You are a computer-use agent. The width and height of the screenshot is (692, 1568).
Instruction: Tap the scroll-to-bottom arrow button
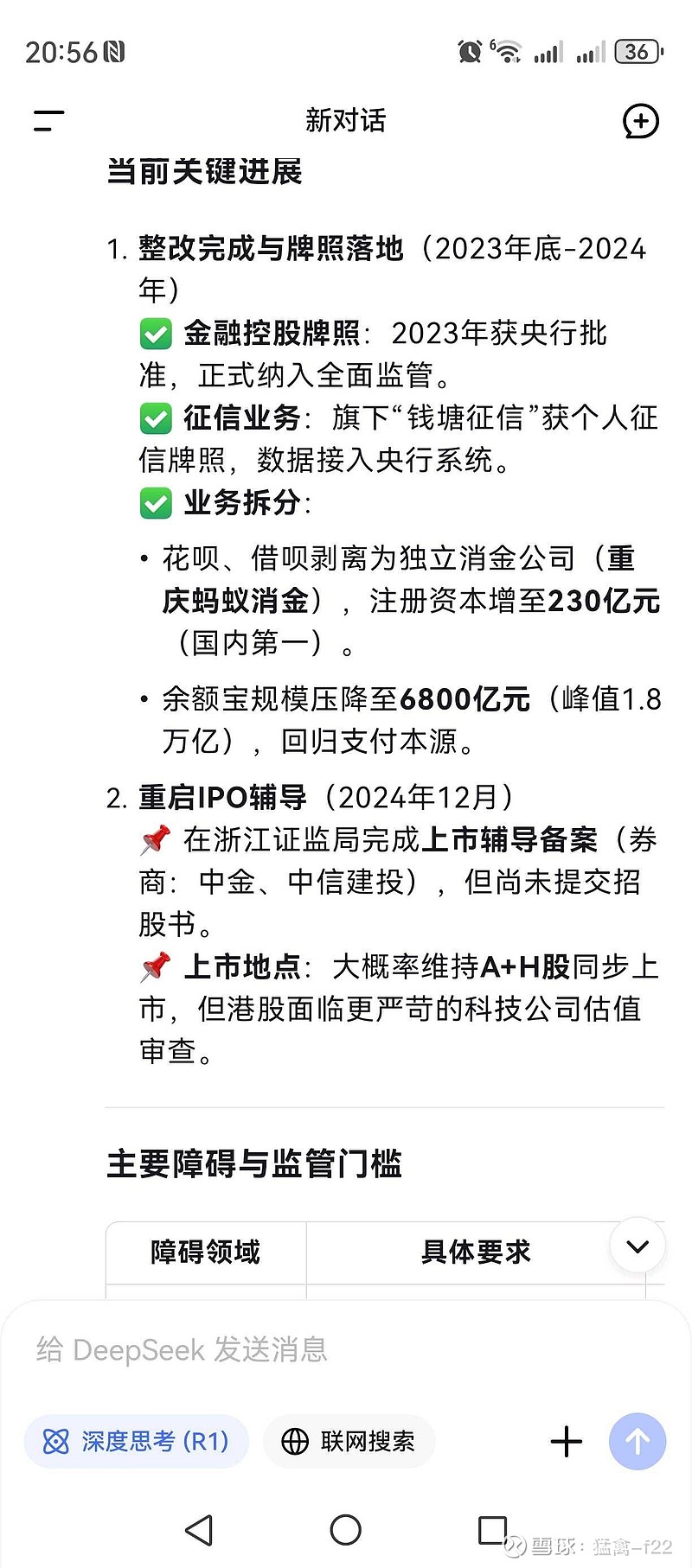(638, 1246)
